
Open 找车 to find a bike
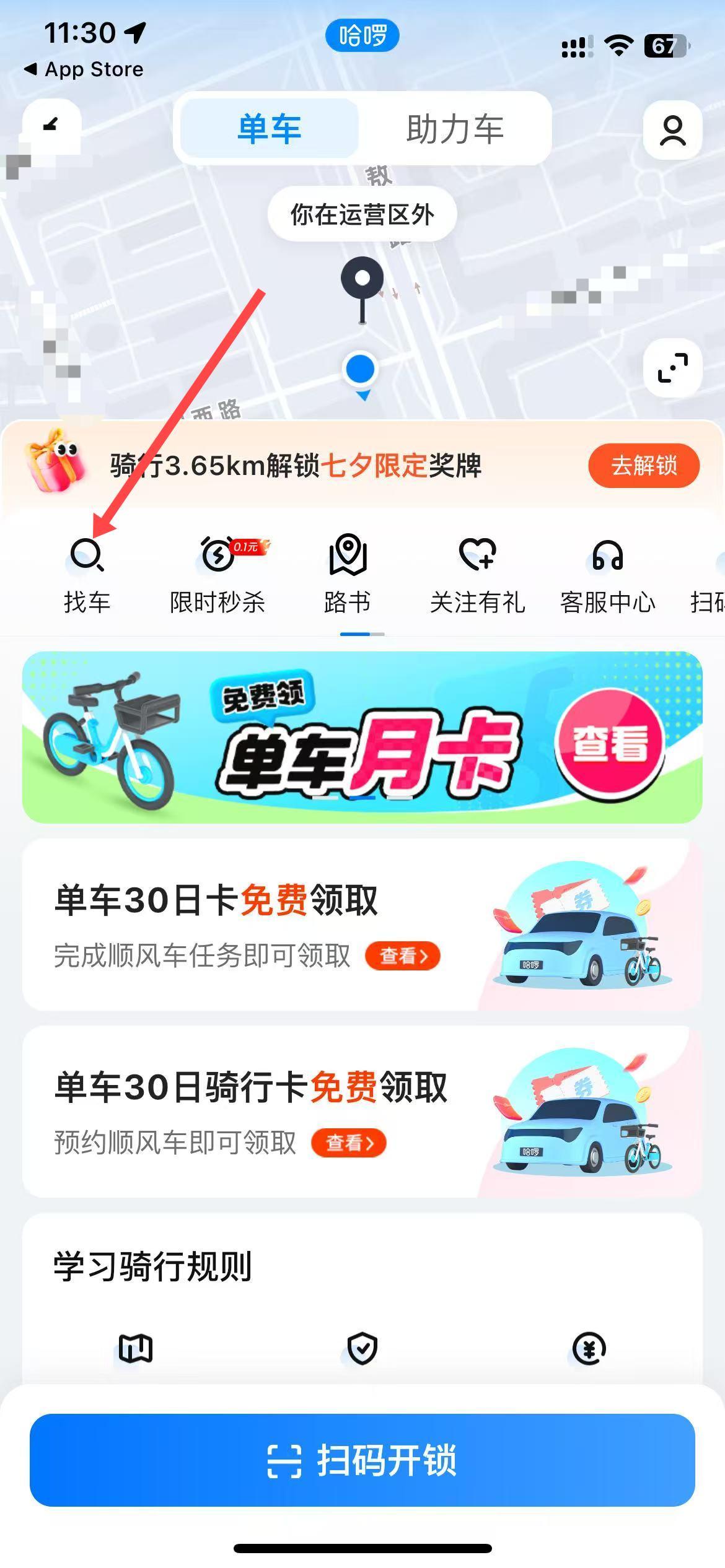tap(87, 574)
